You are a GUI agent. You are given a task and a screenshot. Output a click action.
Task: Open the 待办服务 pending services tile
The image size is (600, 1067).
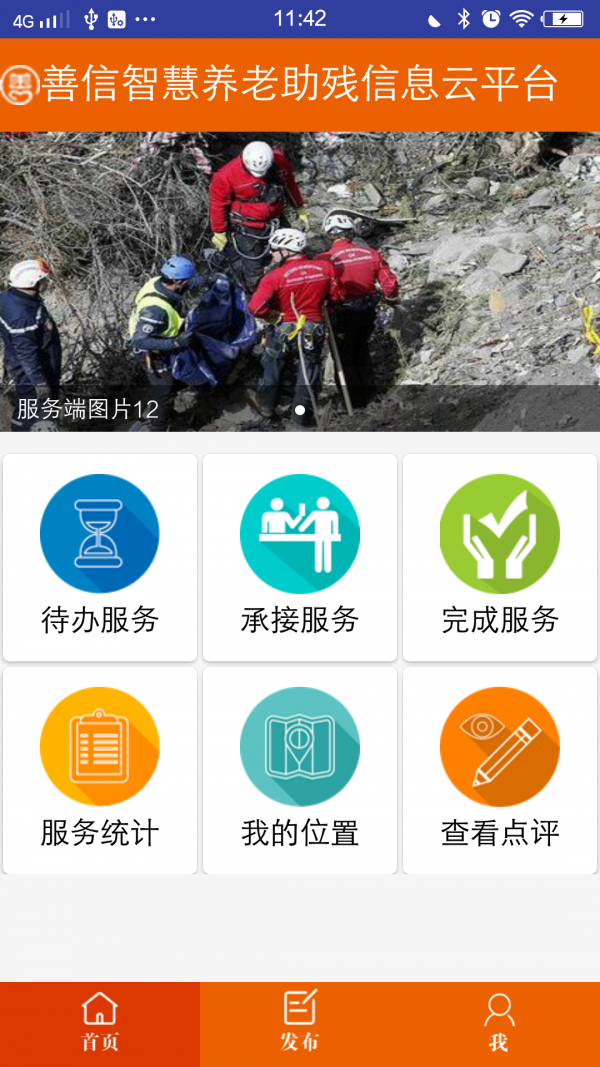100,557
